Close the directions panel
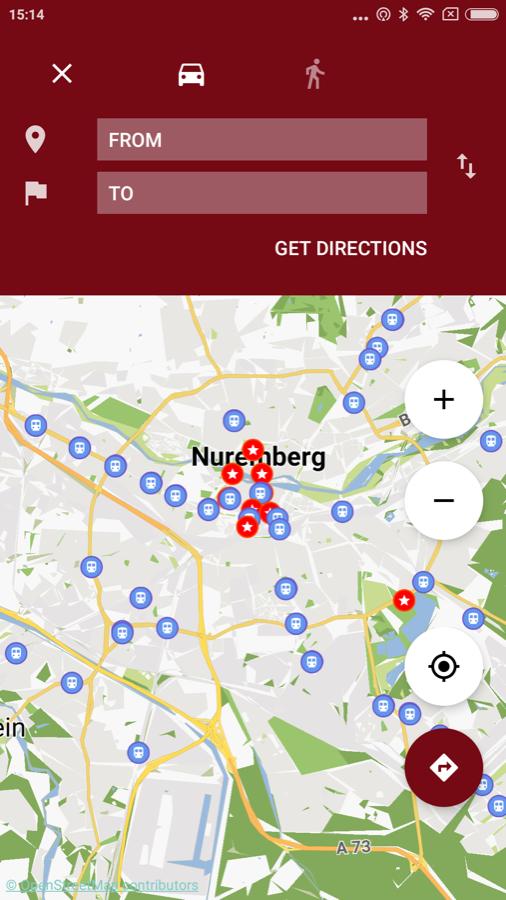Screen dimensions: 506x900 (62, 74)
